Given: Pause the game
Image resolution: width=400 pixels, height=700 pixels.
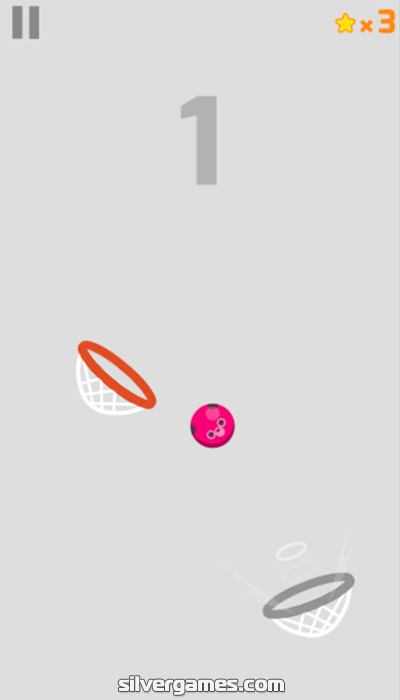Looking at the screenshot, I should tap(26, 22).
